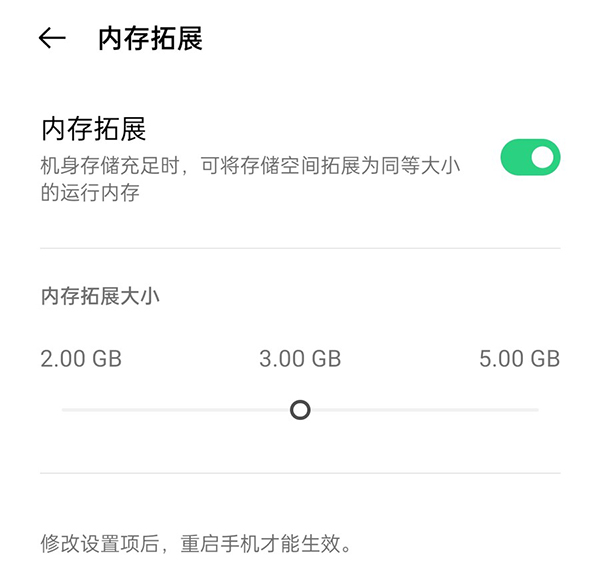Set memory expansion size to 5.00 GB
Viewport: 600px width, 571px height.
tap(536, 410)
